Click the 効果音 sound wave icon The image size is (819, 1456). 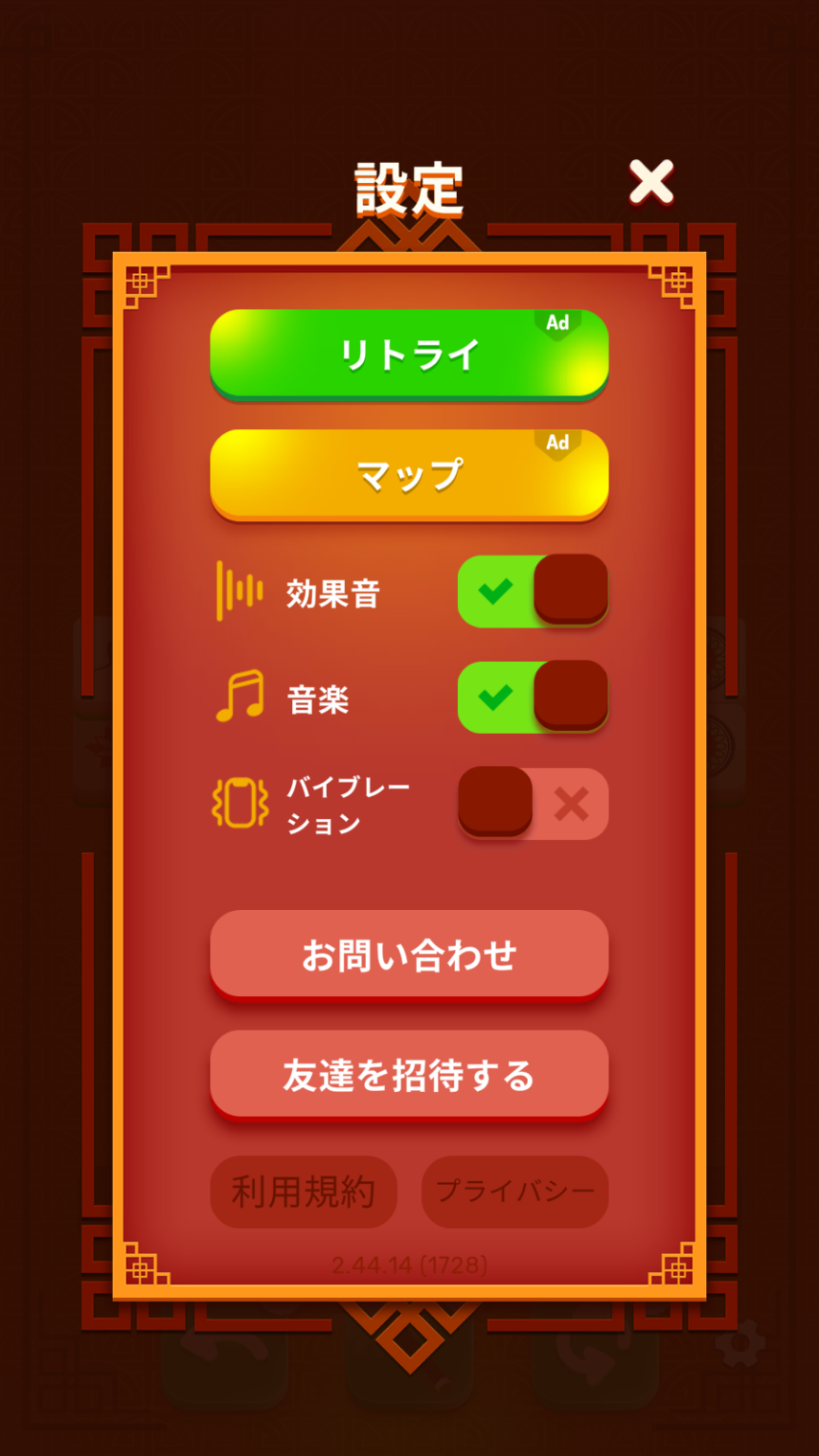tap(240, 591)
